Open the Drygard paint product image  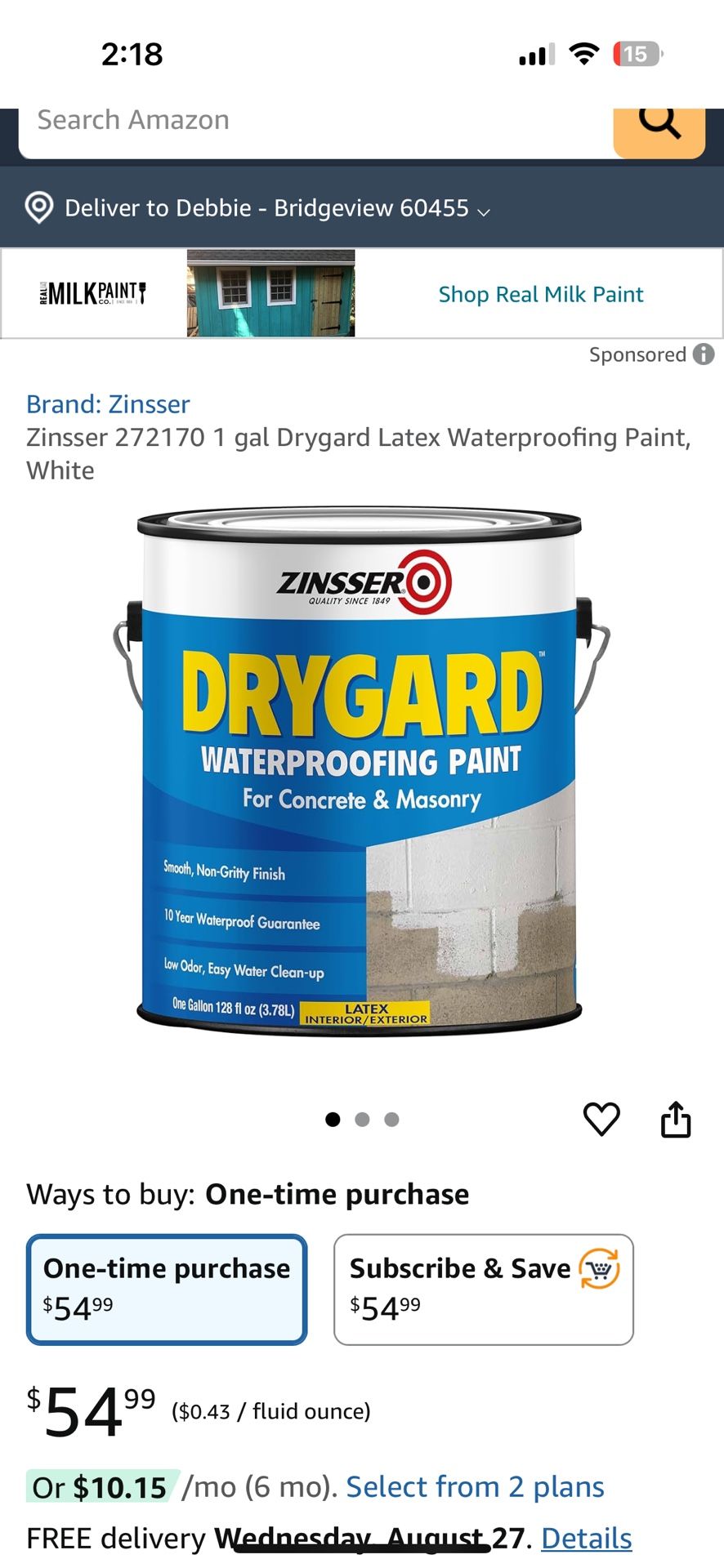click(x=361, y=772)
